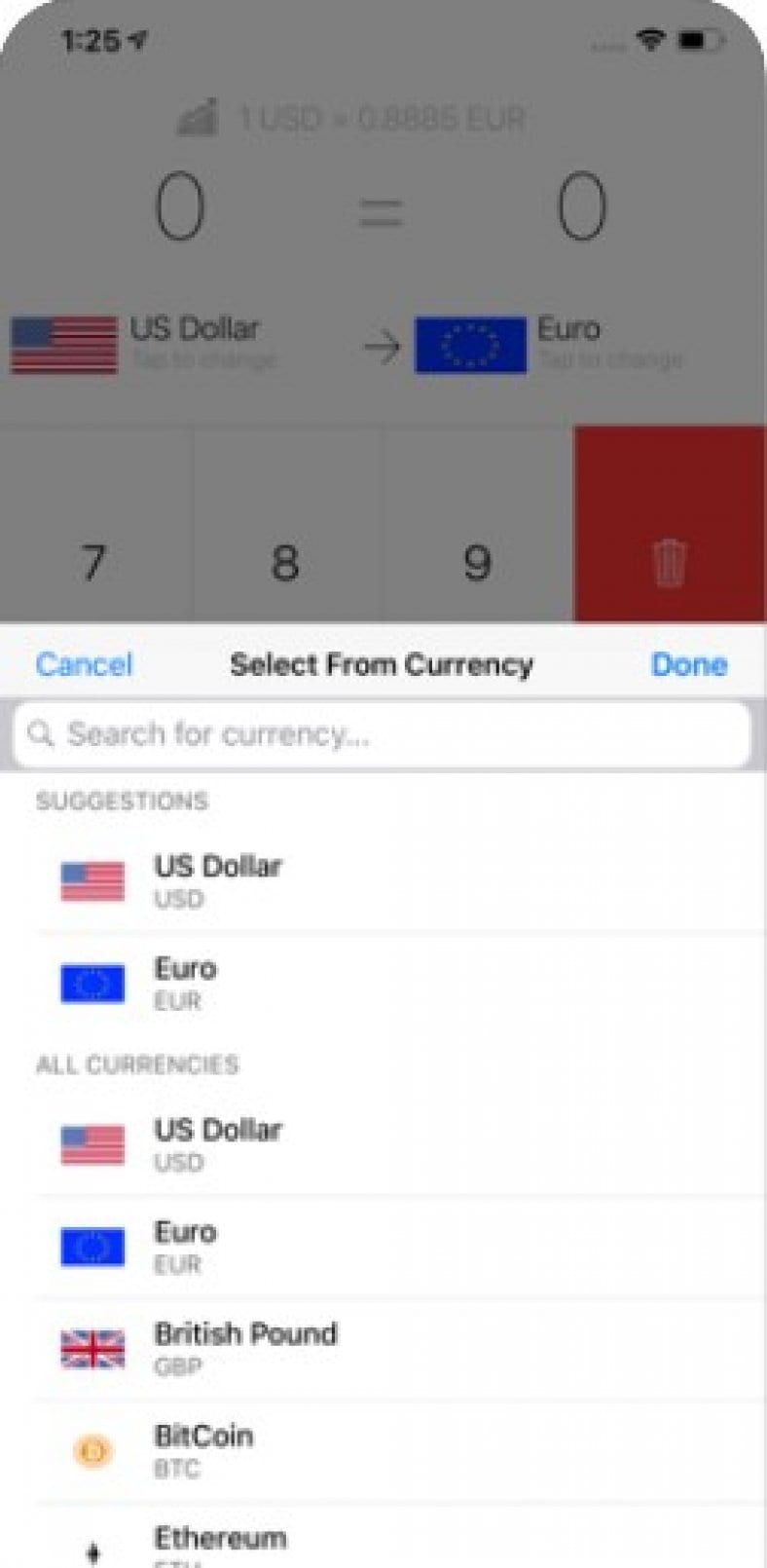Tap Done to confirm currency choice
767x1568 pixels.
point(688,664)
